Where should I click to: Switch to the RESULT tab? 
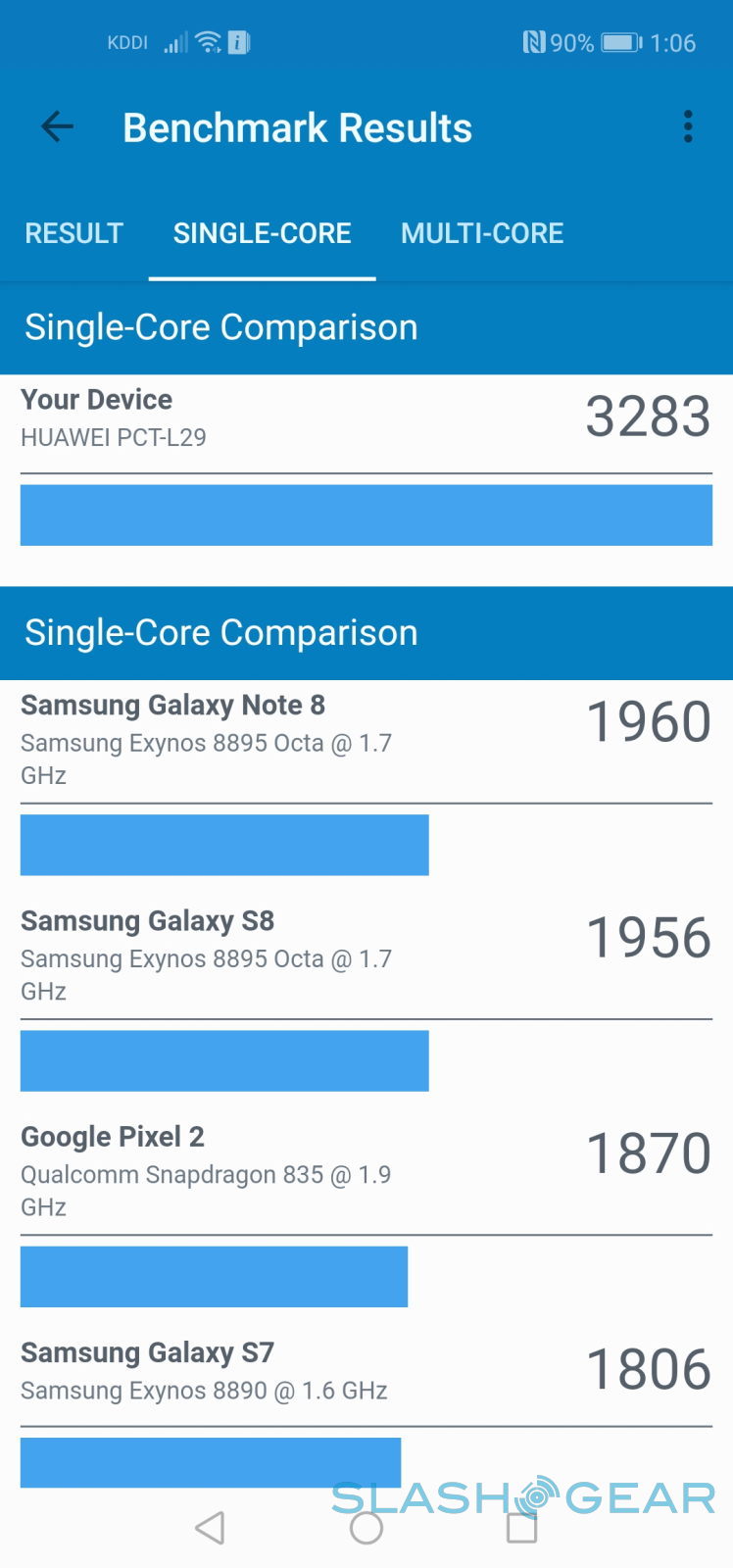[74, 233]
